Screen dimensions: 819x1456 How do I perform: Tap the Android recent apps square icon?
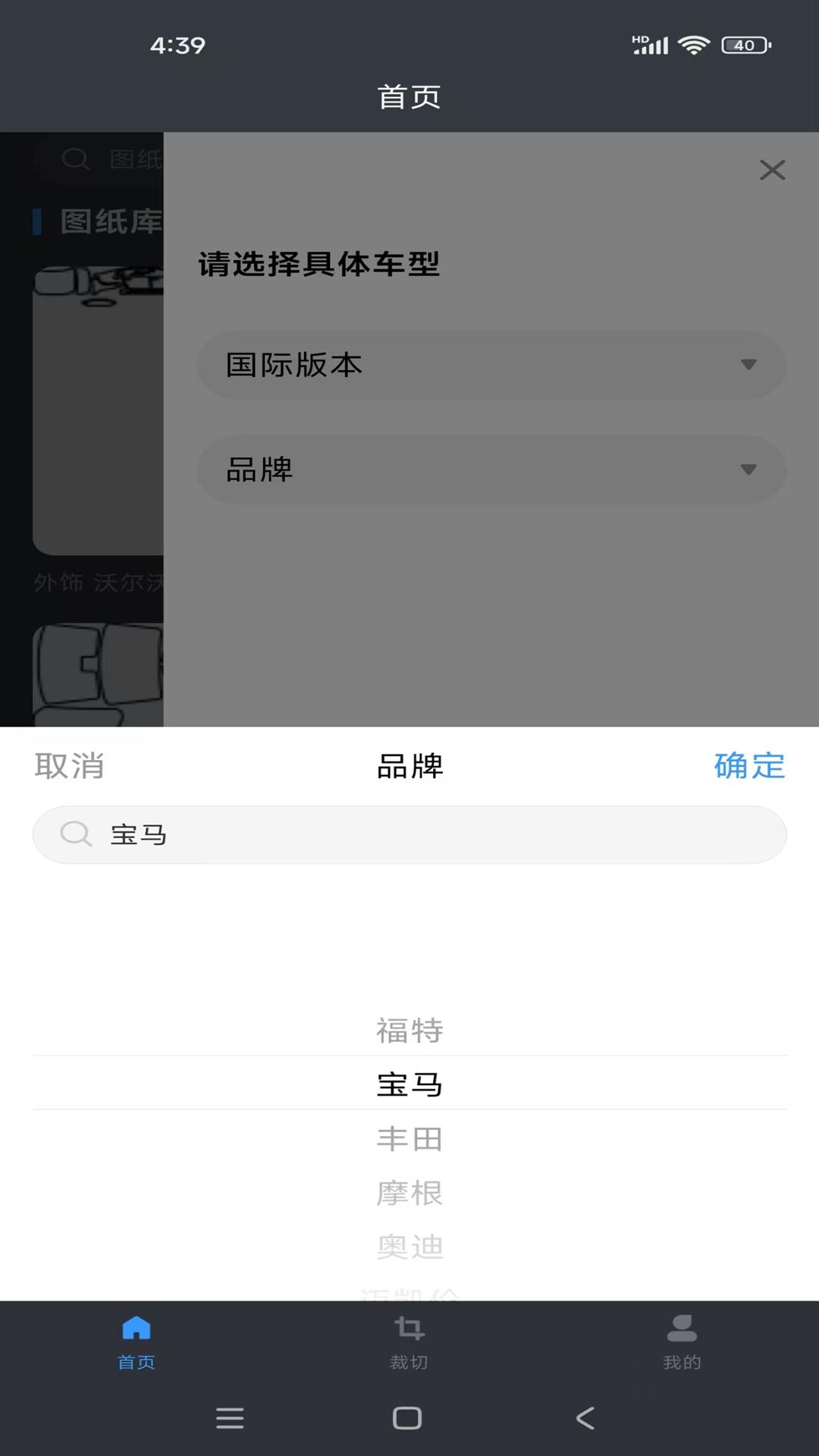(x=407, y=1418)
